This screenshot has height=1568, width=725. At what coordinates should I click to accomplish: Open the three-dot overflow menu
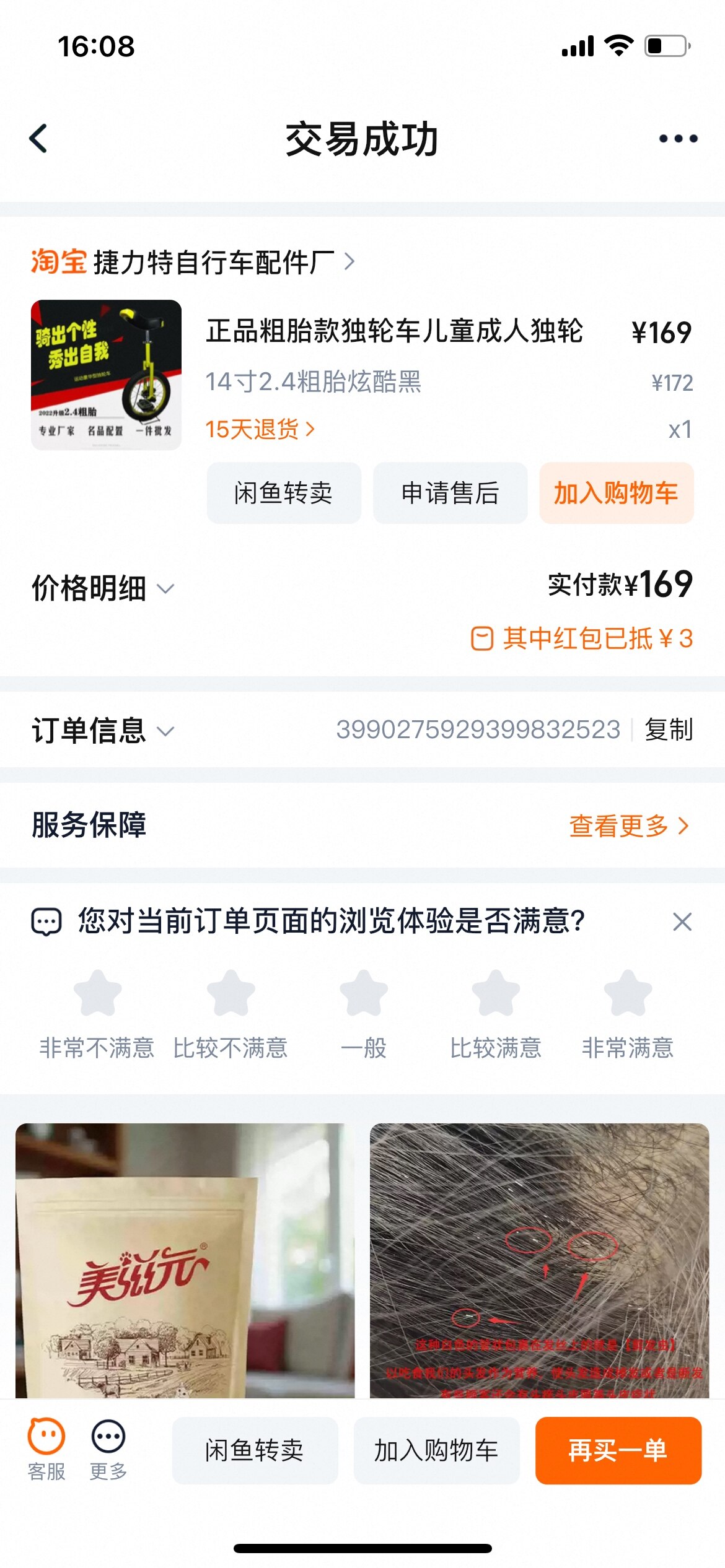pos(678,139)
